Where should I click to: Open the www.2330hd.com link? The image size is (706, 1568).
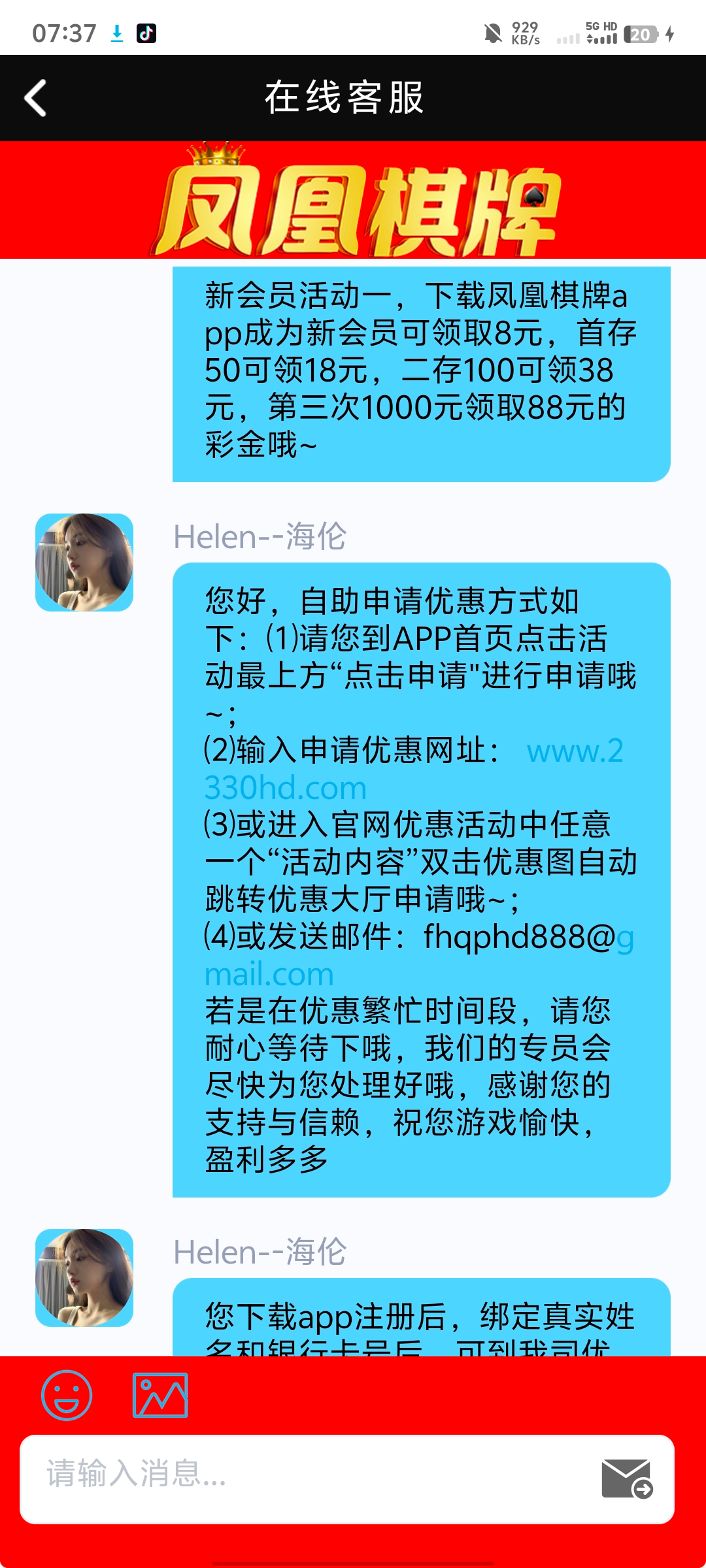point(285,788)
